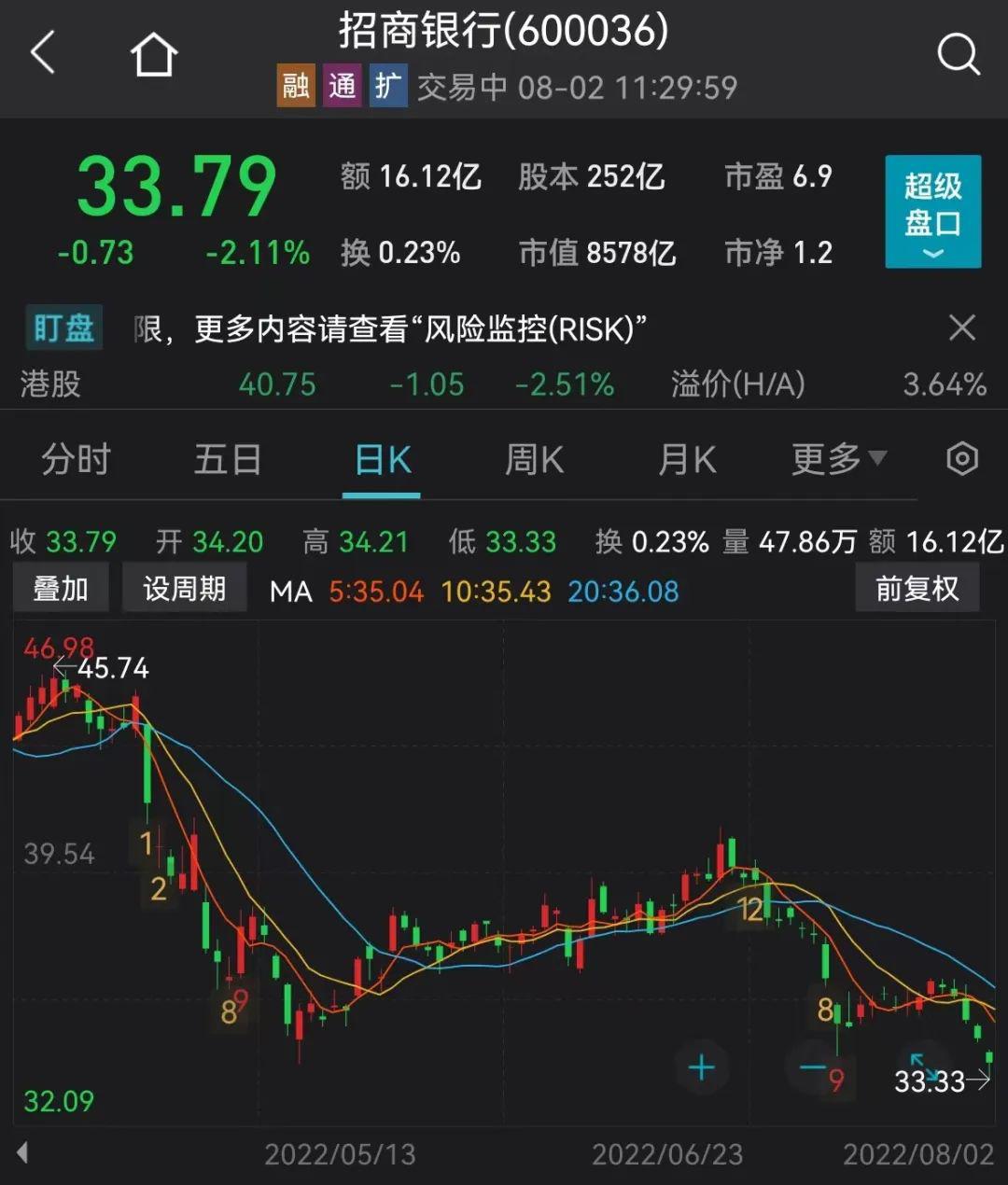The width and height of the screenshot is (1008, 1185).
Task: Switch to the 分时 chart tab
Action: [76, 460]
